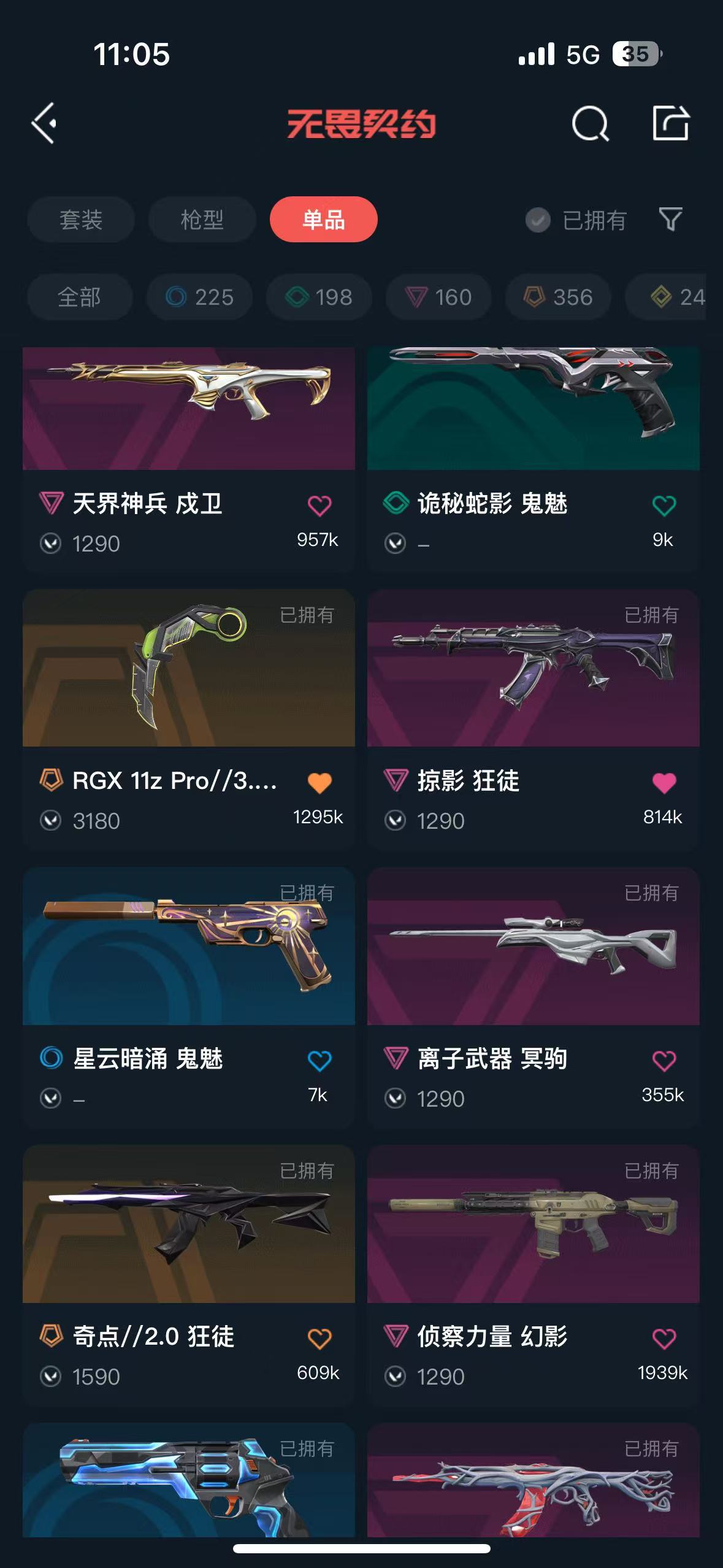
Task: Favorite the 侦察力量 幻影 skin
Action: pyautogui.click(x=664, y=1339)
